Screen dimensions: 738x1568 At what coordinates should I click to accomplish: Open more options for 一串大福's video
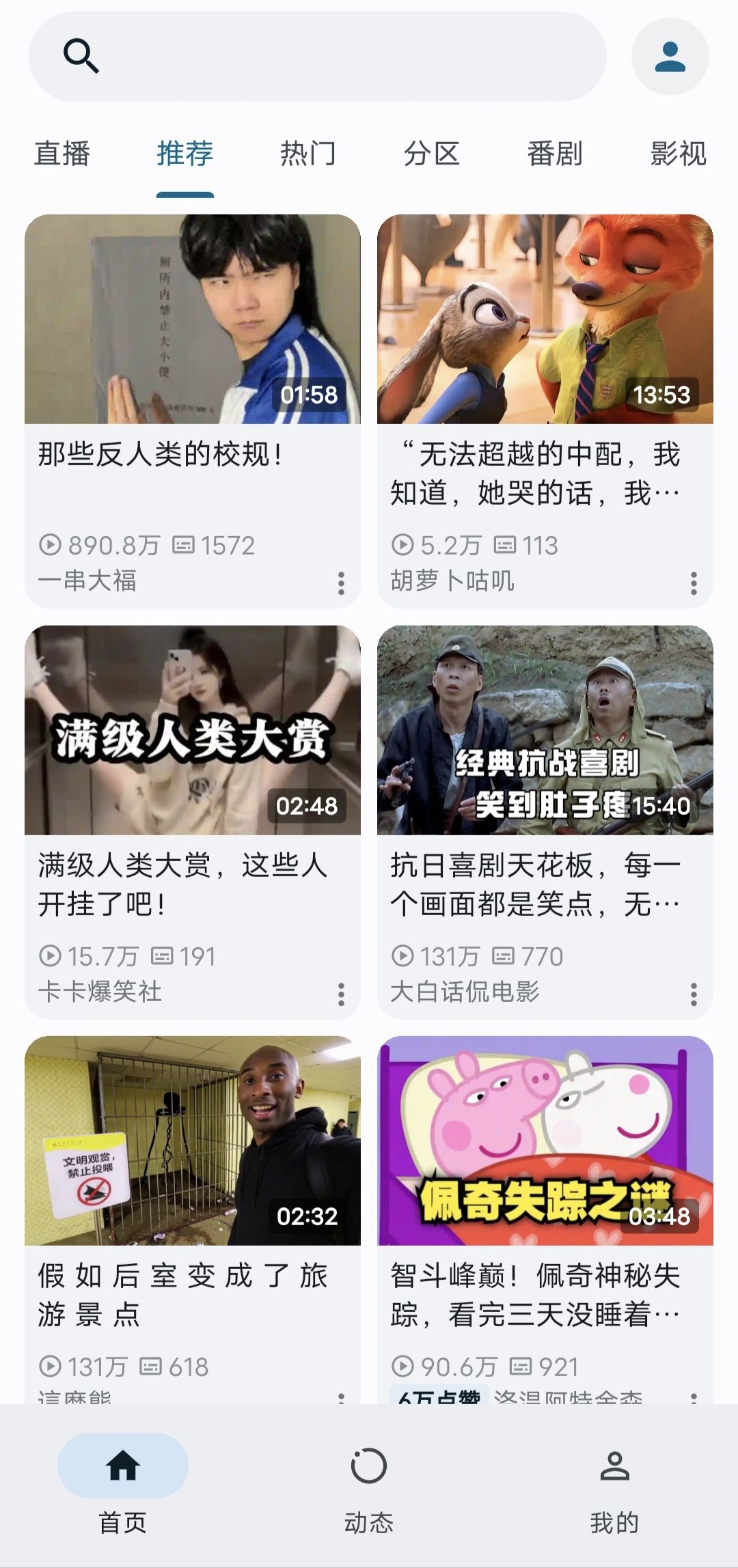pyautogui.click(x=341, y=583)
